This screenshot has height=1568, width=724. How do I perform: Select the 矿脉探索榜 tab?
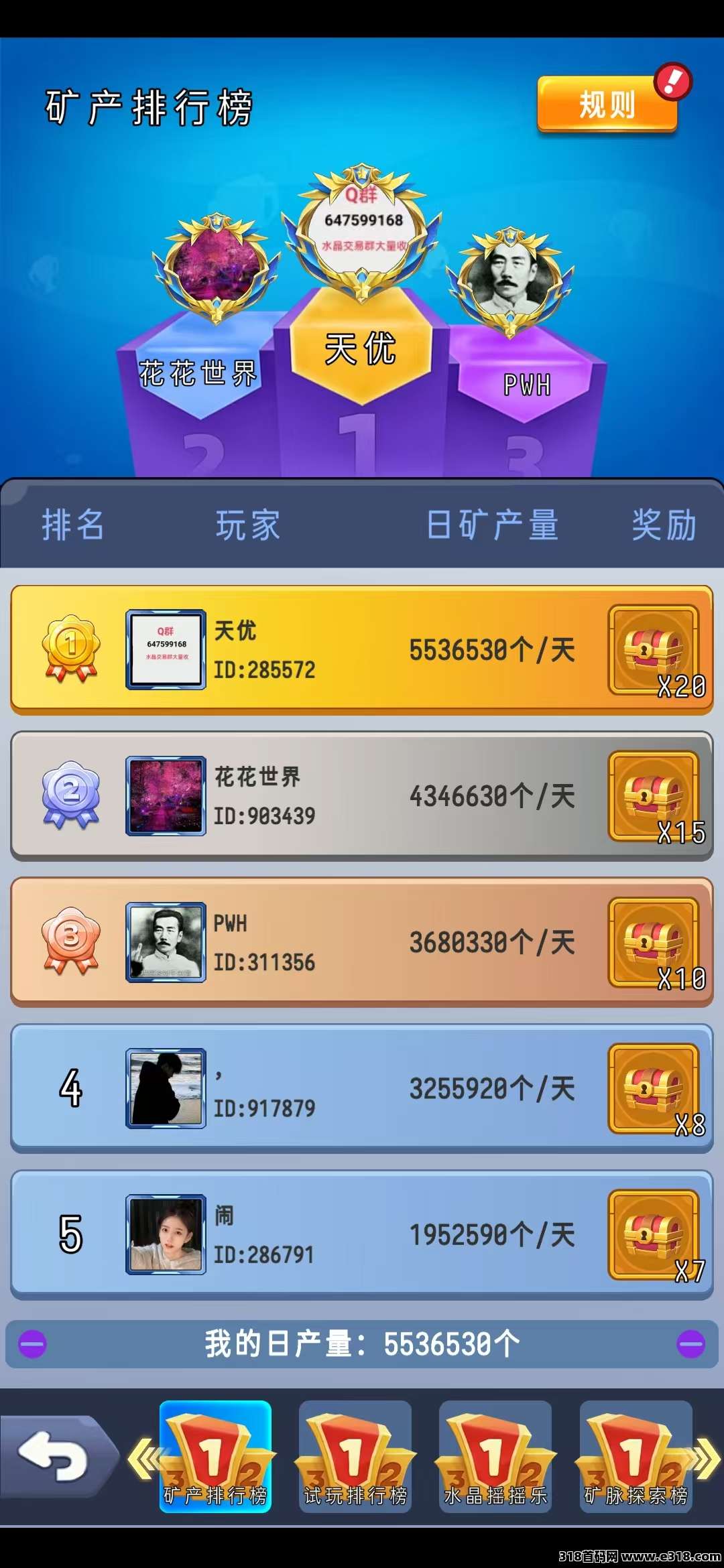click(636, 1457)
